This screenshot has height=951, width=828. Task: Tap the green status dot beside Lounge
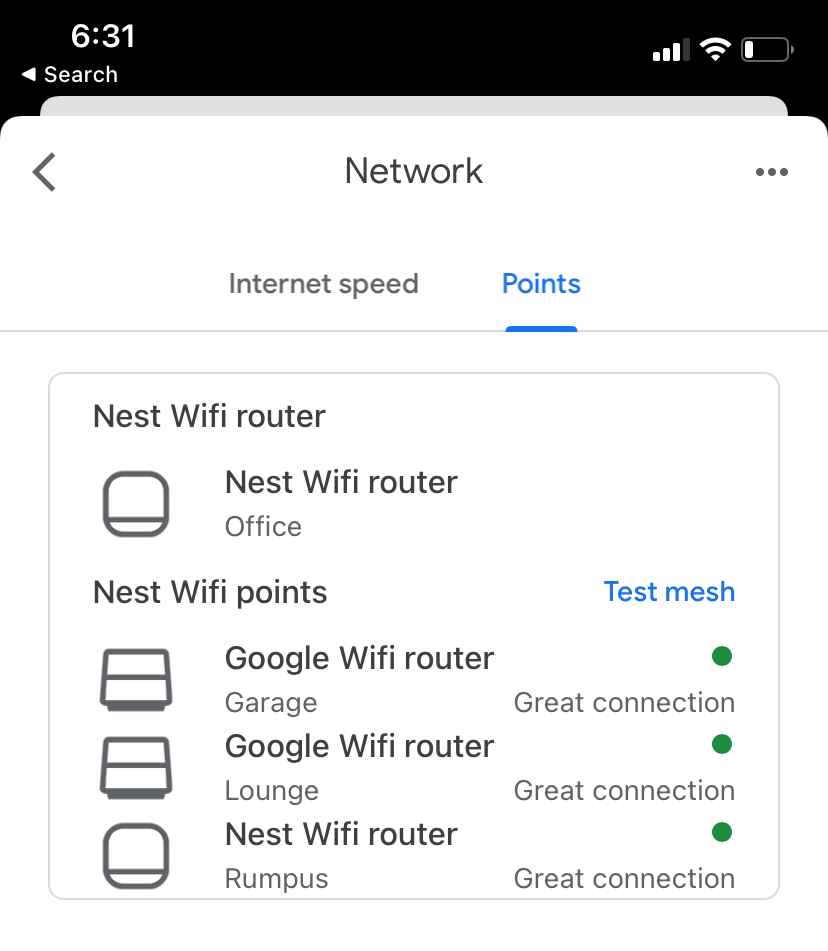722,745
